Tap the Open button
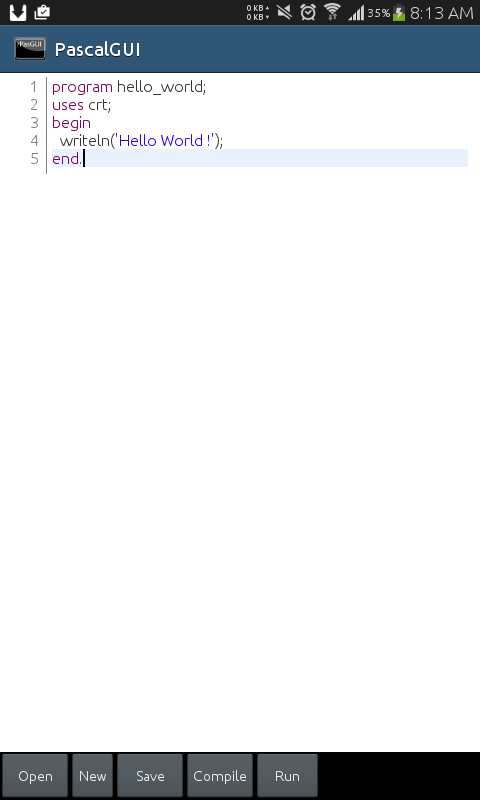The height and width of the screenshot is (800, 480). pyautogui.click(x=35, y=776)
